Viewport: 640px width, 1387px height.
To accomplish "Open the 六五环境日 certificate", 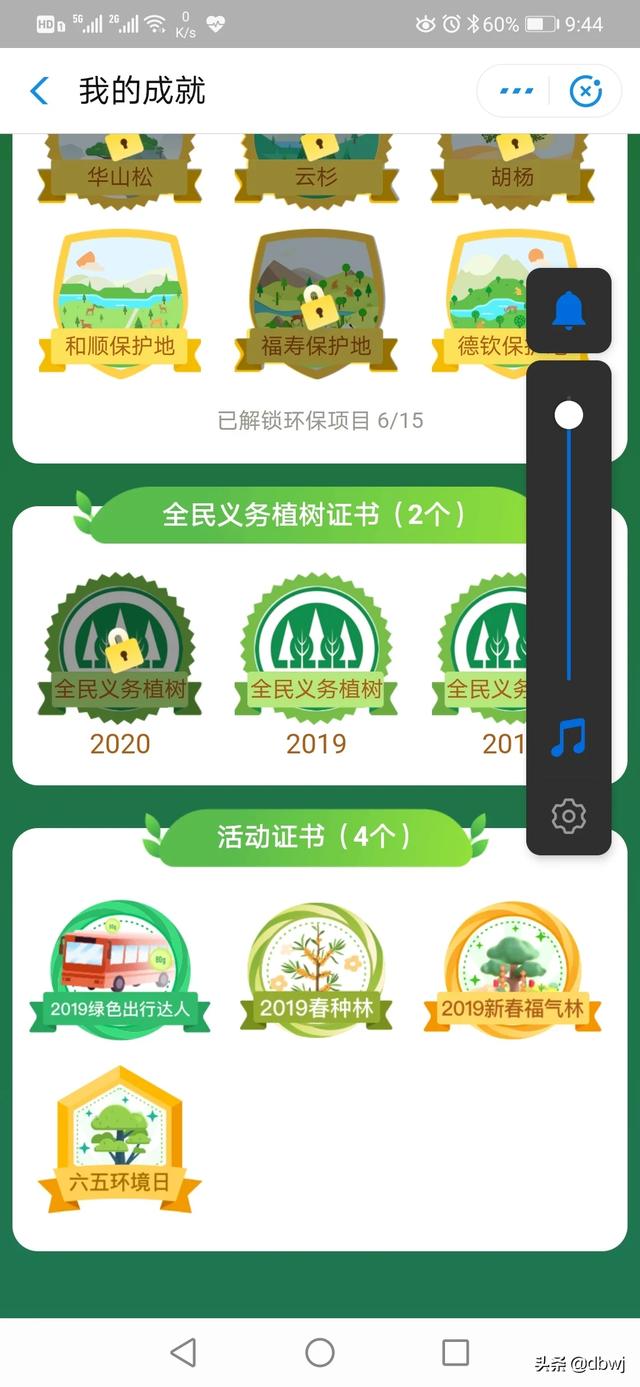I will click(120, 1138).
